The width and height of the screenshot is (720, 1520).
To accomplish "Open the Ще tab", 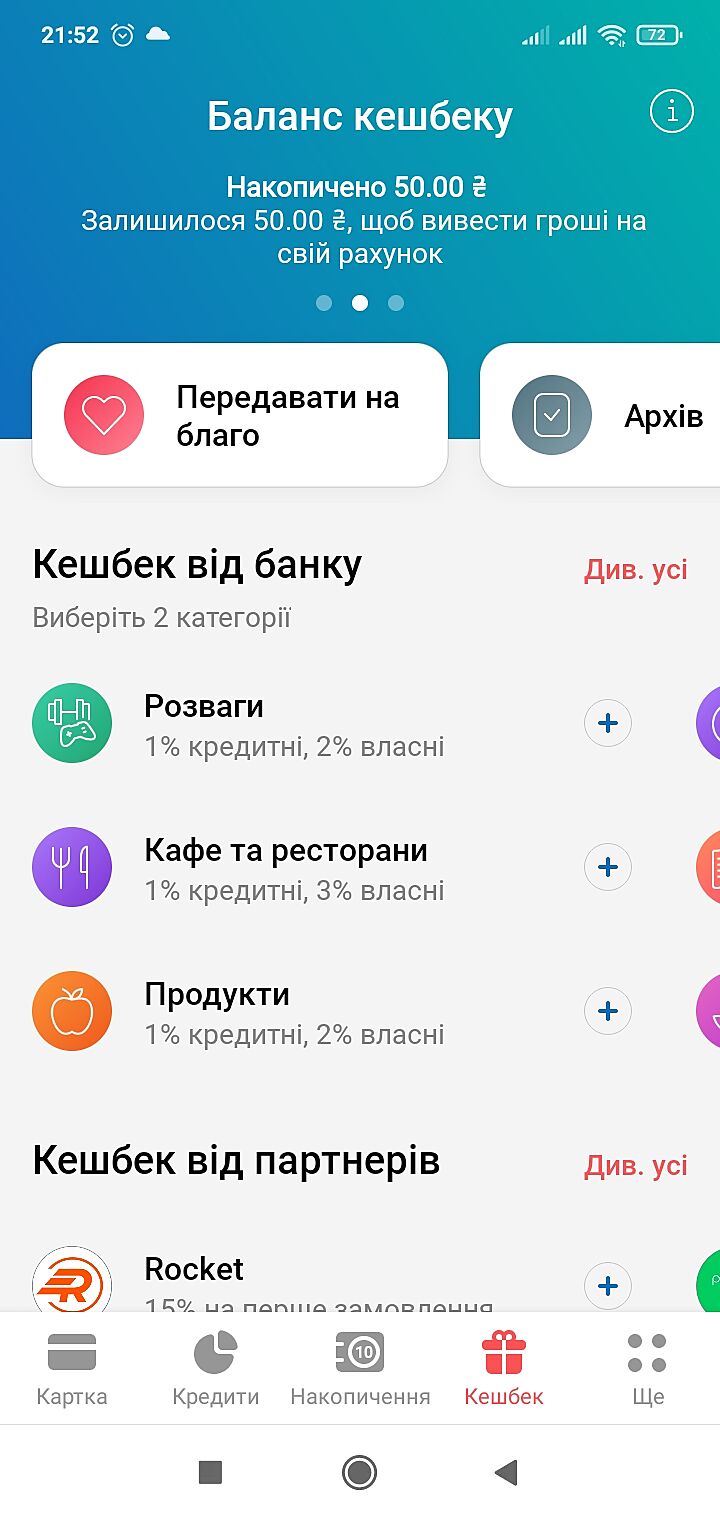I will 648,1368.
